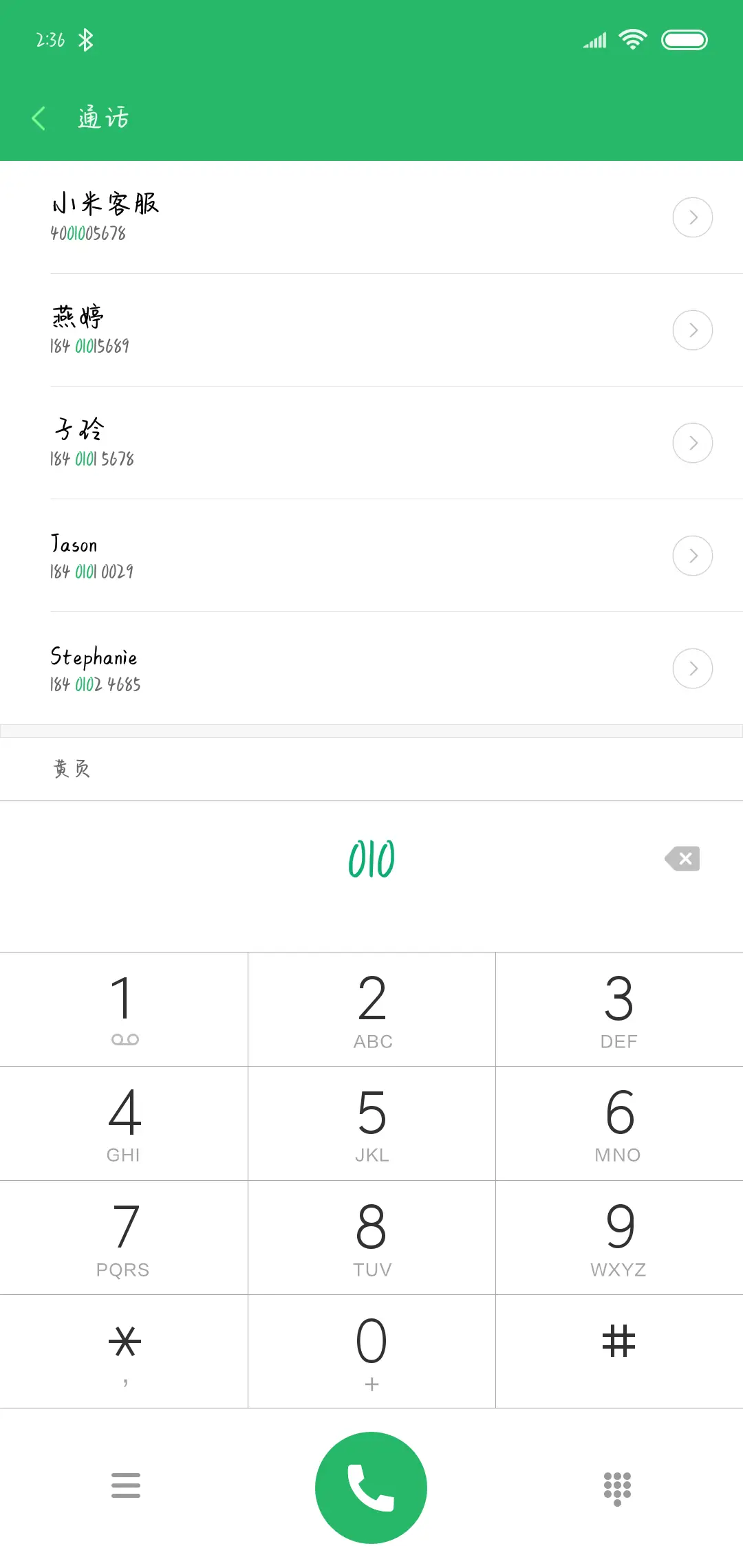Select the dialed number 010 field
Image resolution: width=743 pixels, height=1568 pixels.
(371, 858)
